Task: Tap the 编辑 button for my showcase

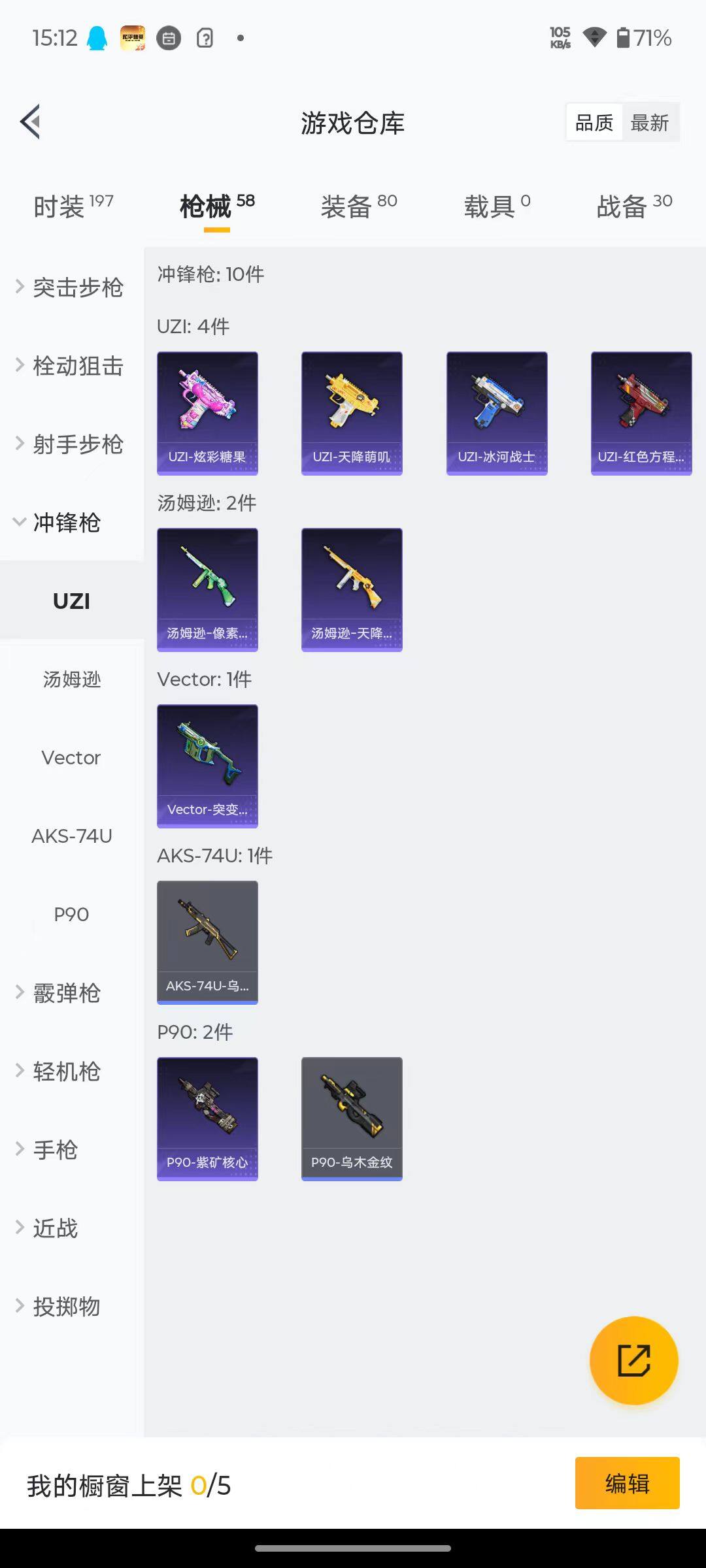Action: 627,1483
